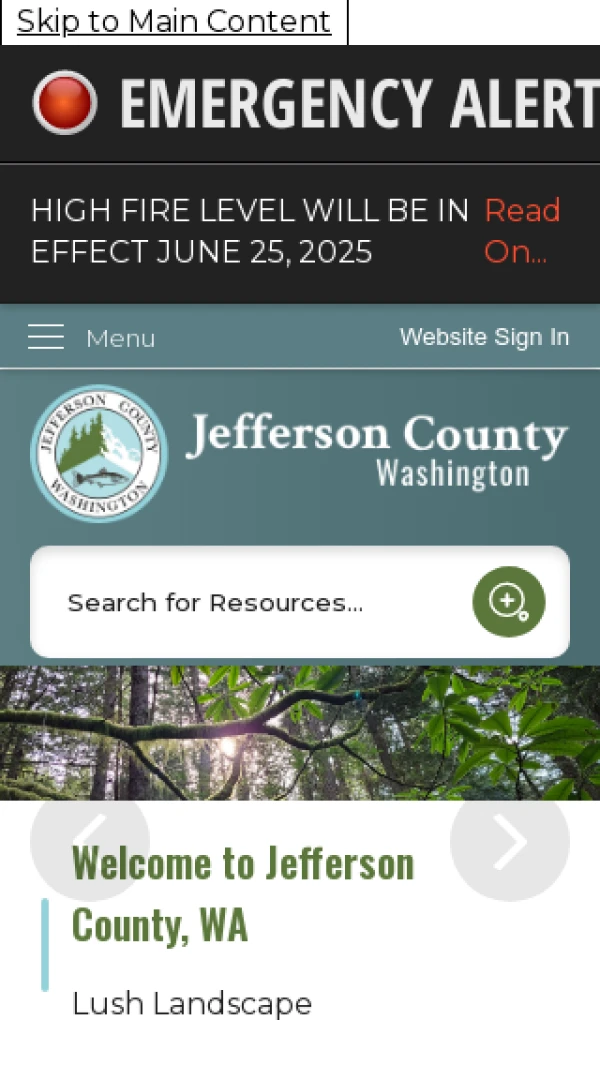Open the Read On link for fire alert
Screen dimensions: 600x1065
pyautogui.click(x=521, y=231)
